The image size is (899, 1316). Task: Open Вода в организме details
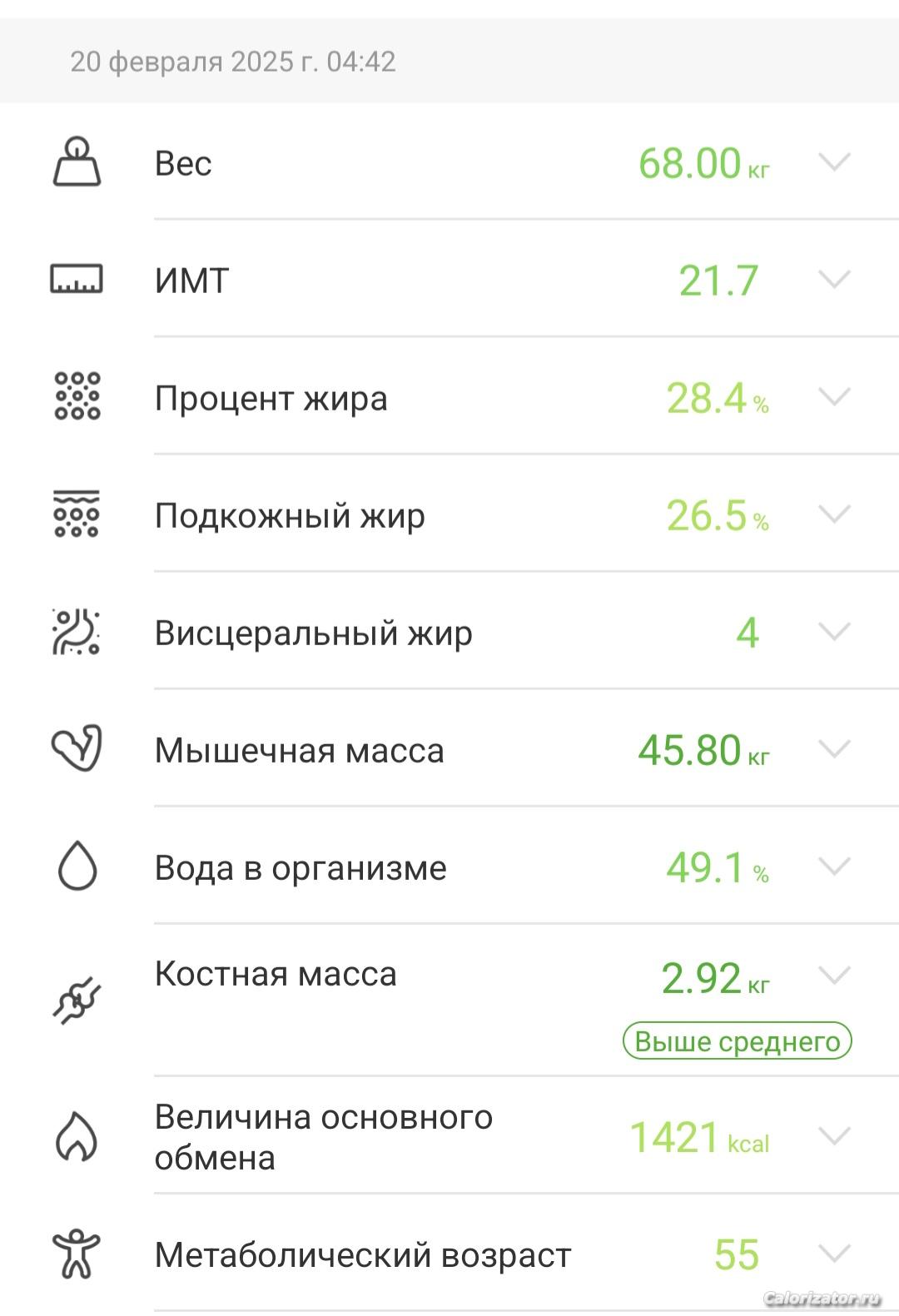point(834,866)
